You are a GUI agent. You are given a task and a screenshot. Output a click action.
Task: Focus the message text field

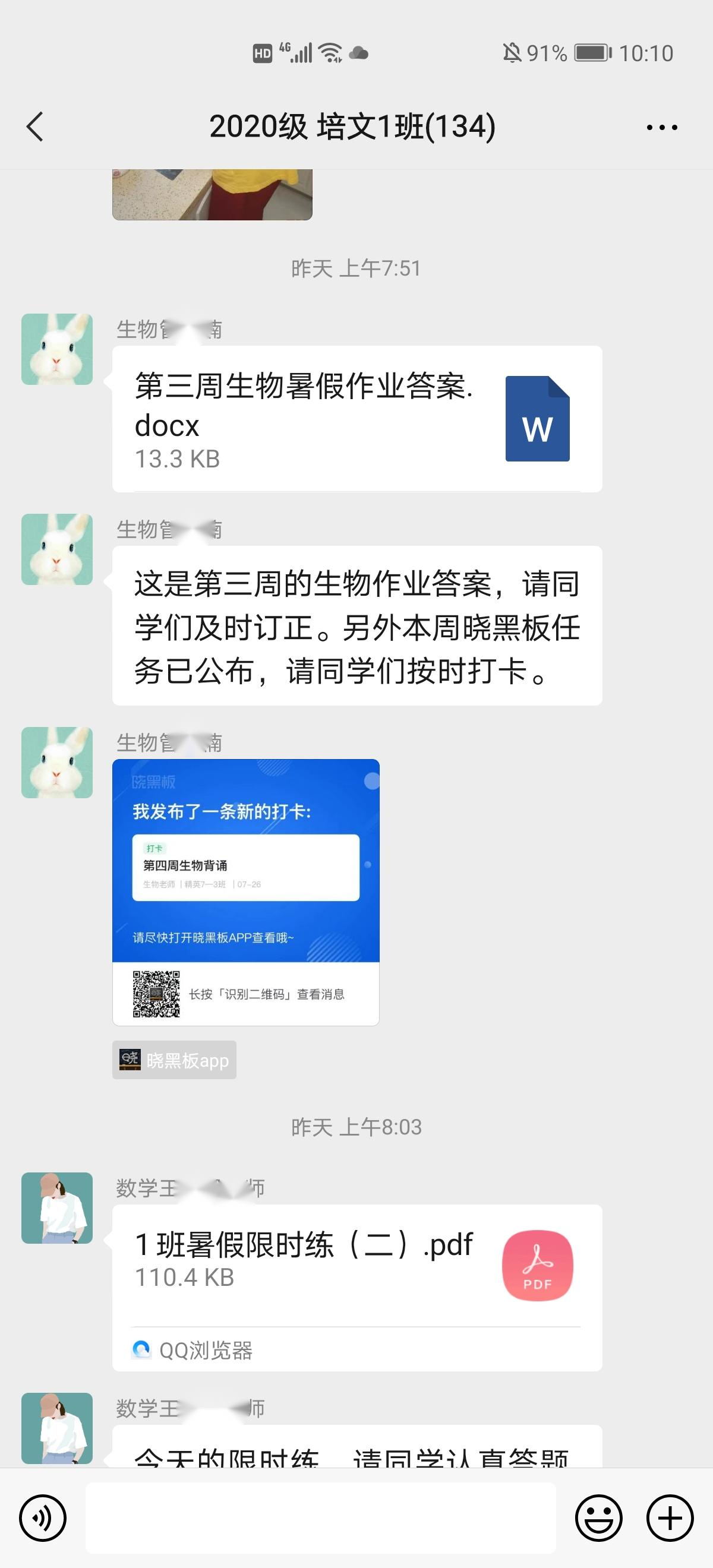point(320,1518)
